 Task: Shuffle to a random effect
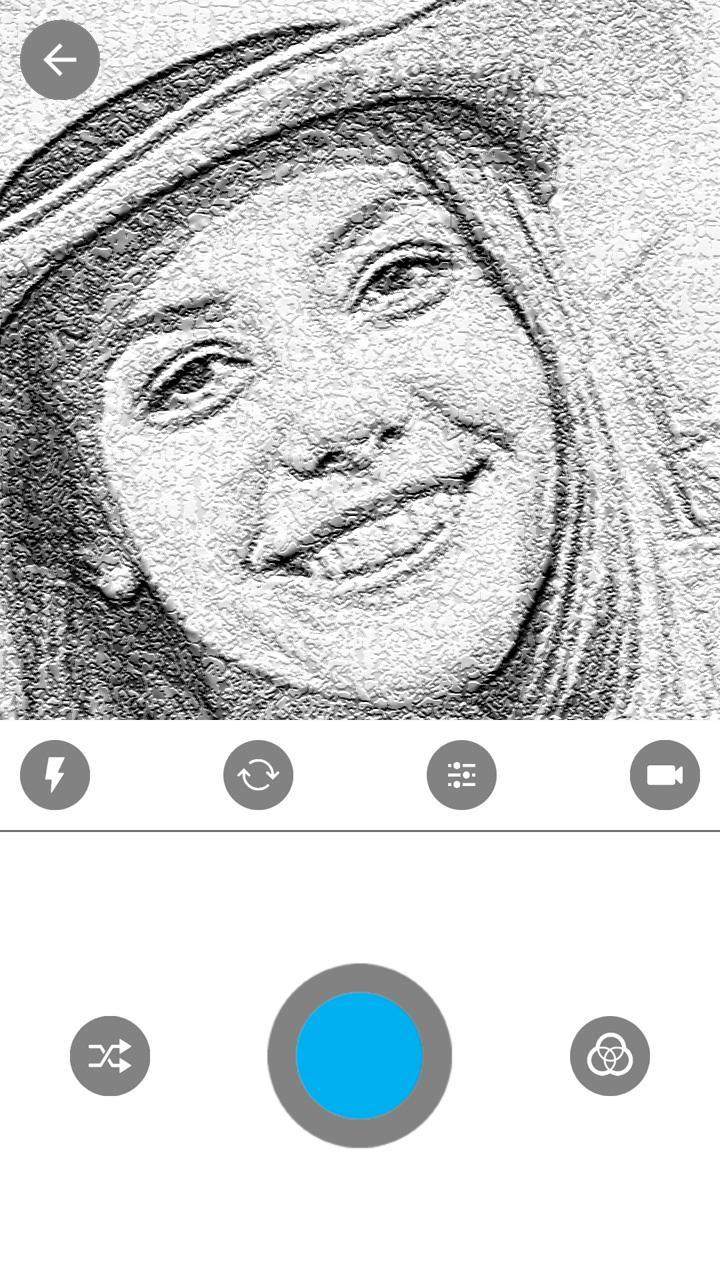click(x=110, y=1056)
